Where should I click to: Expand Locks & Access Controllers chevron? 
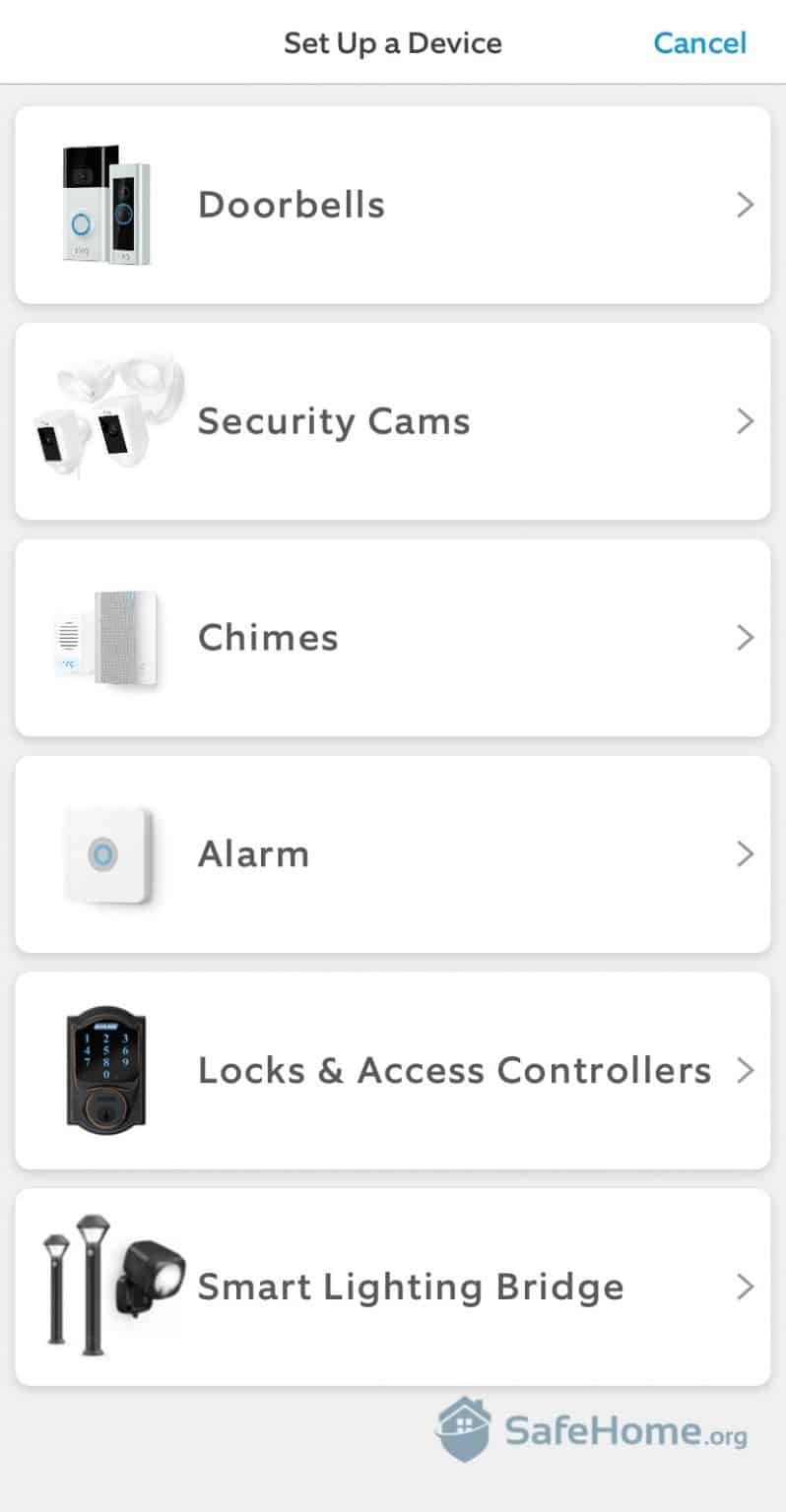[746, 1071]
